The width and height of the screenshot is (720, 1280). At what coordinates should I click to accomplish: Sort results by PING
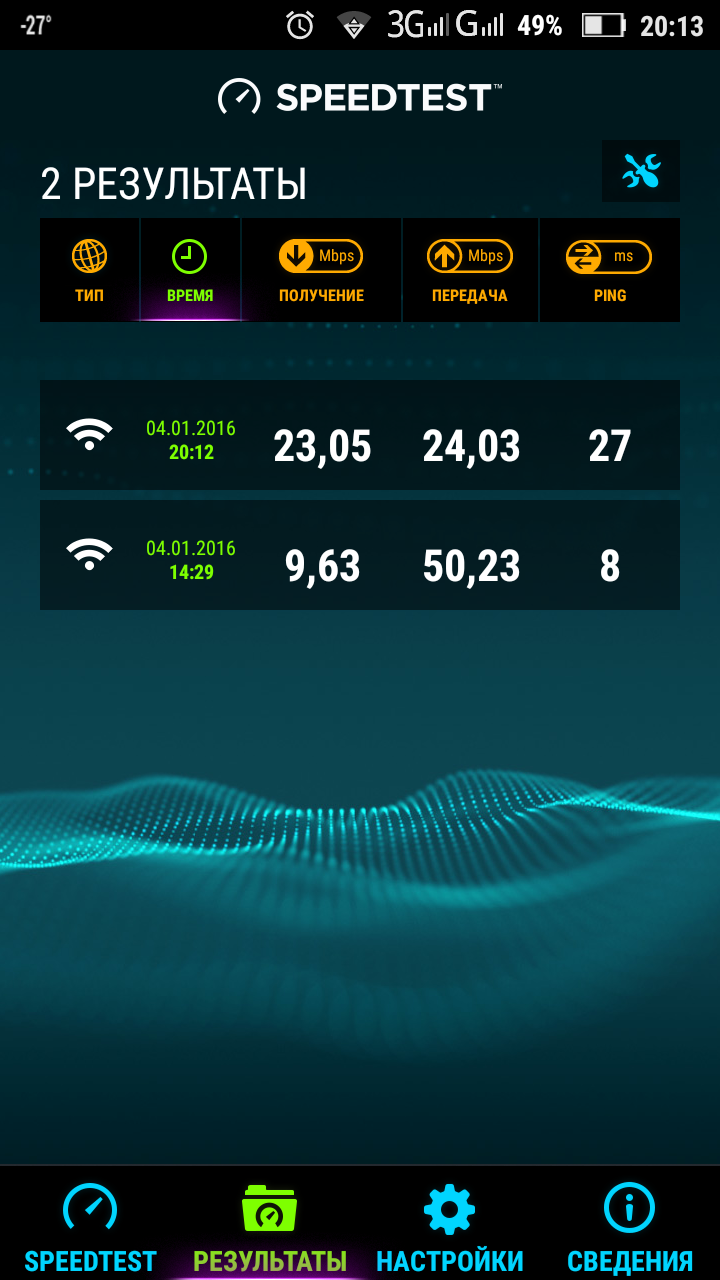click(x=609, y=270)
